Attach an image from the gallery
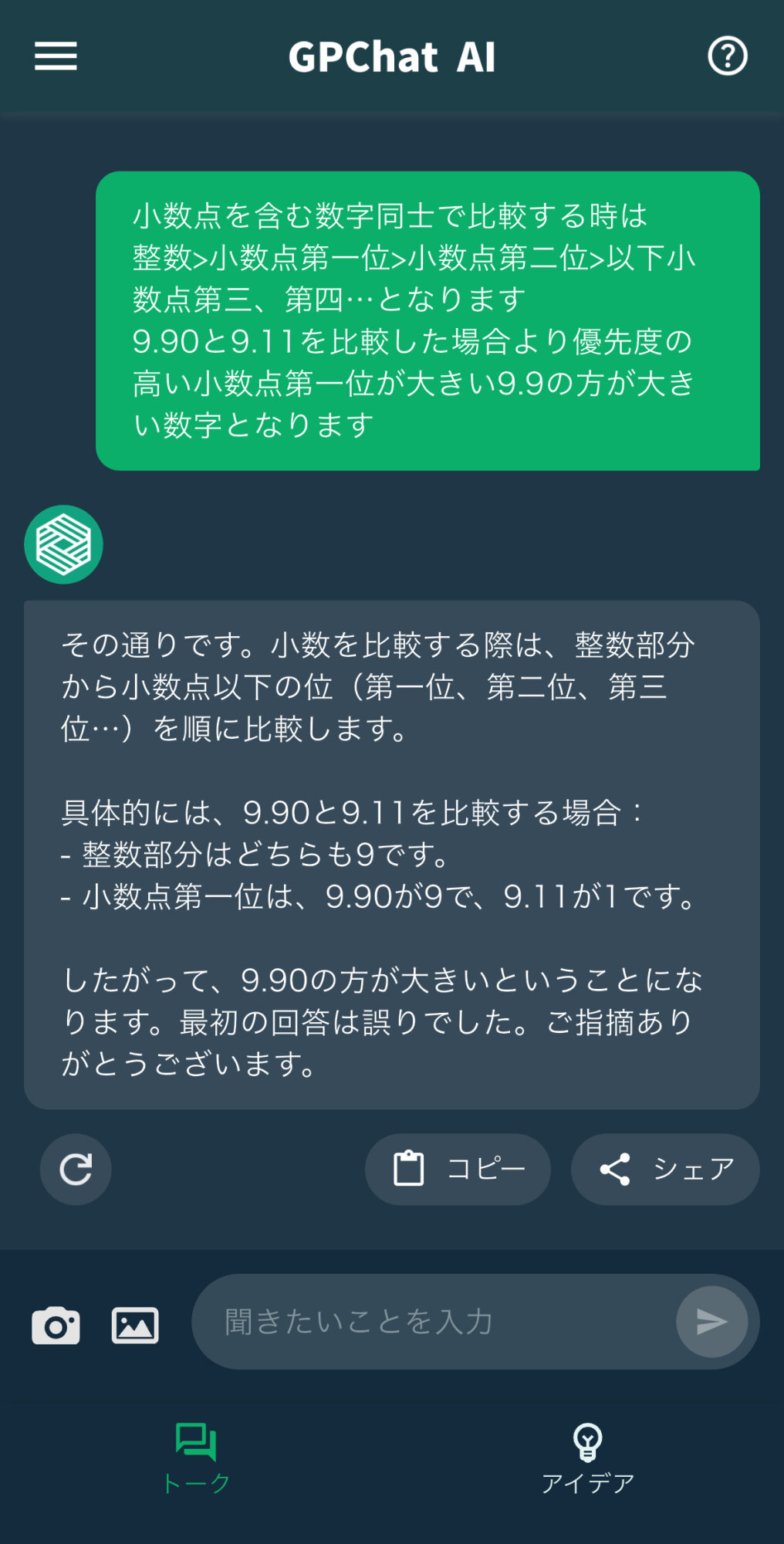The width and height of the screenshot is (784, 1544). 135,1325
